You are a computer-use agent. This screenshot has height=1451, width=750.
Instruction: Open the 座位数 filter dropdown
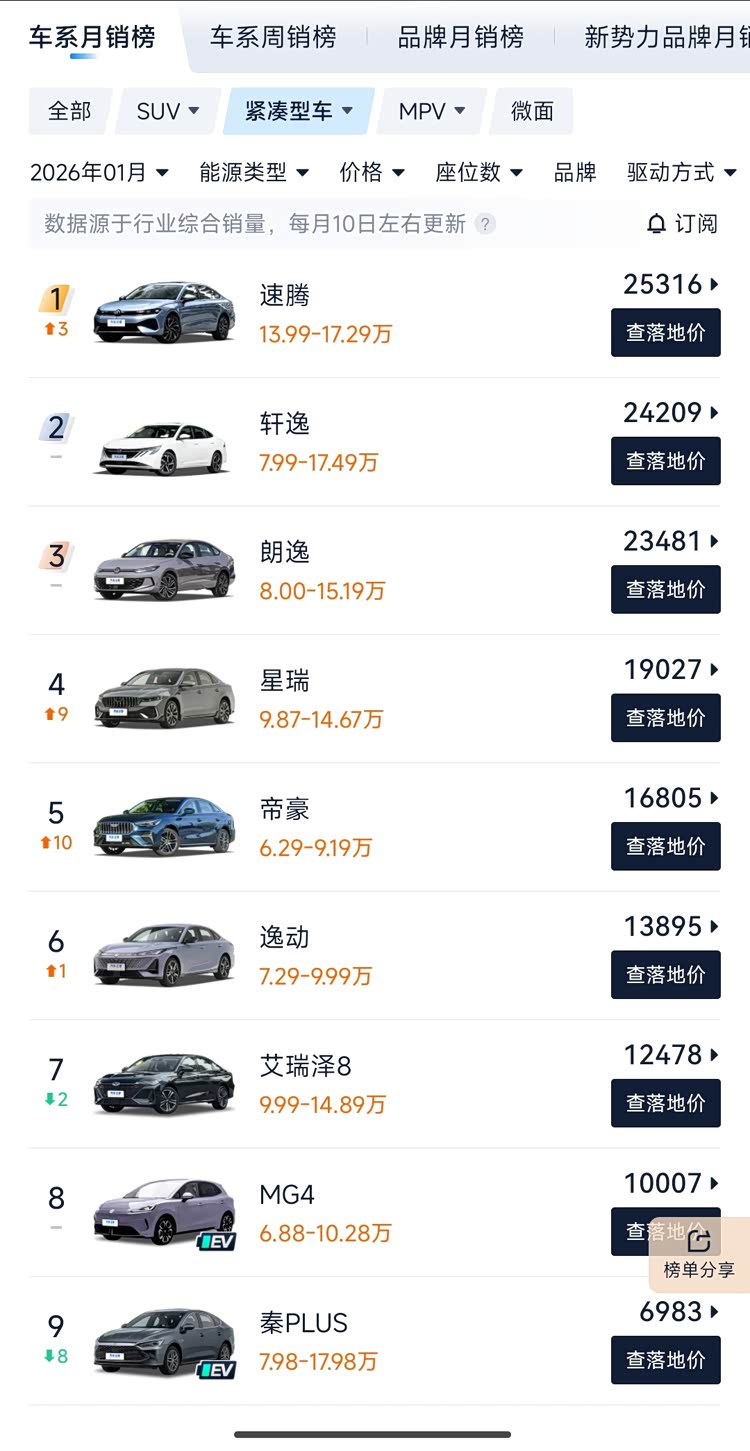479,173
